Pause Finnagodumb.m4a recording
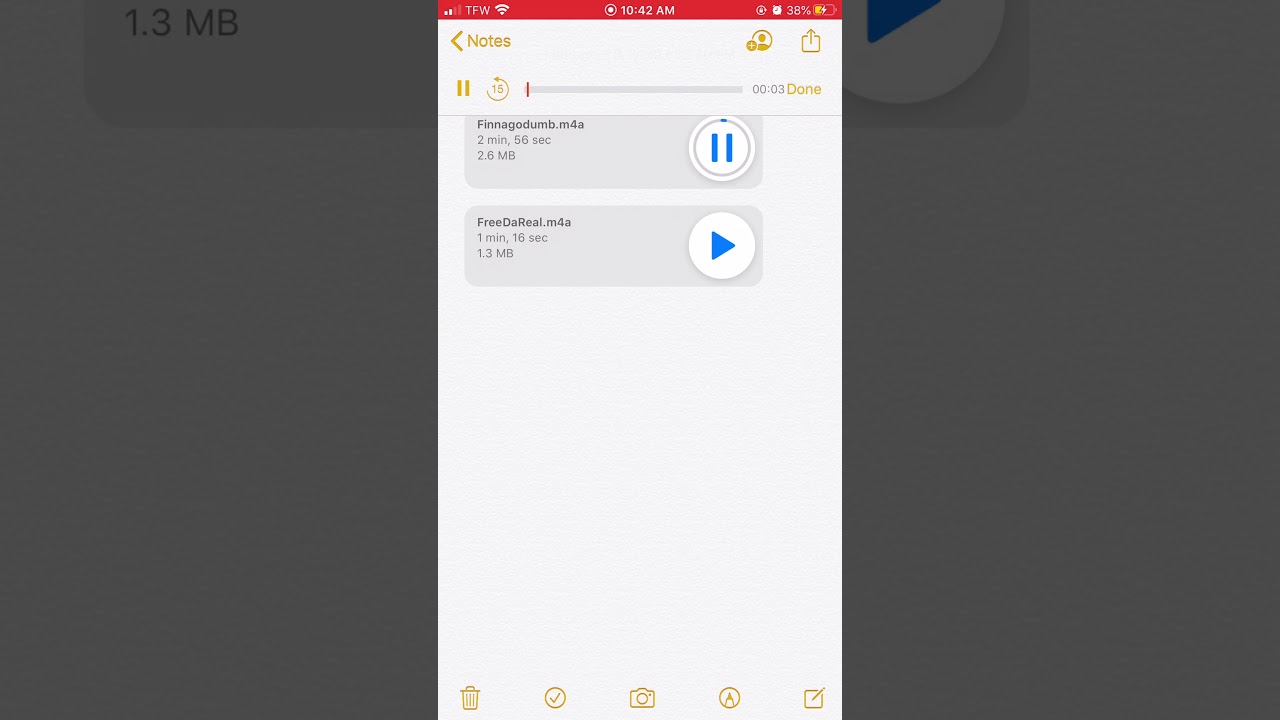The width and height of the screenshot is (1280, 720). (721, 148)
